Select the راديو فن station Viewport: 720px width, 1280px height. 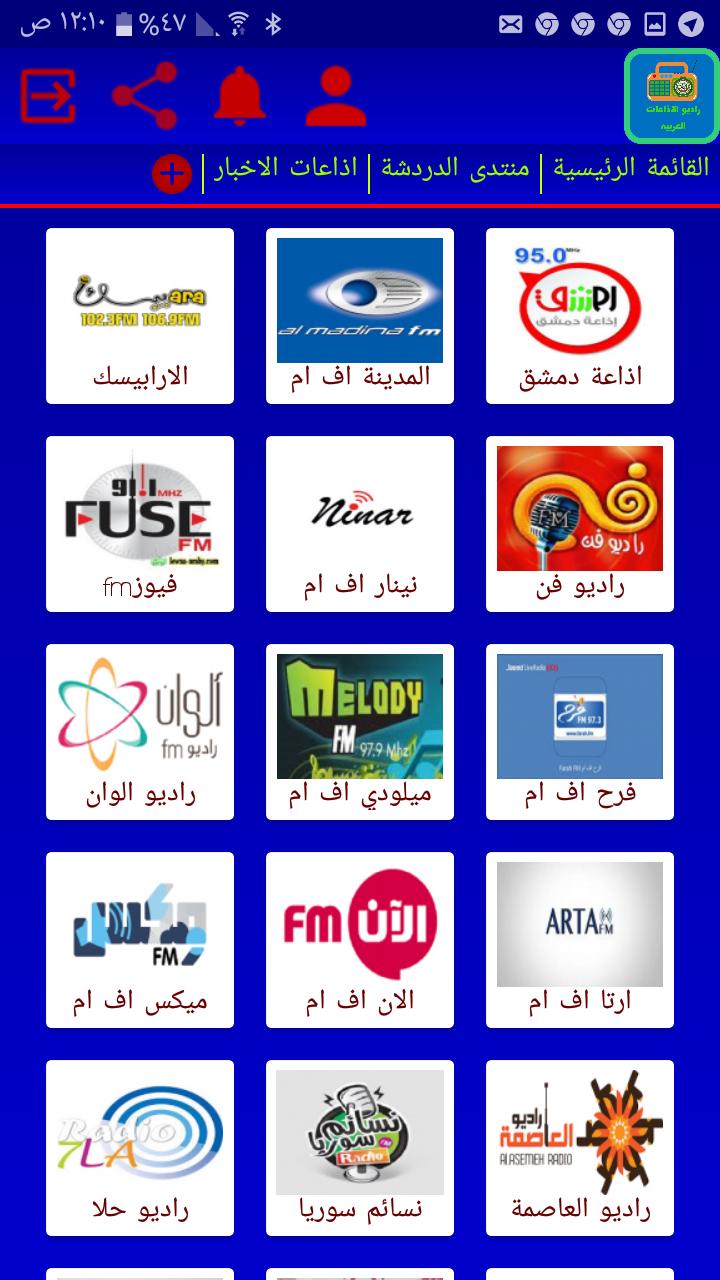coord(580,524)
